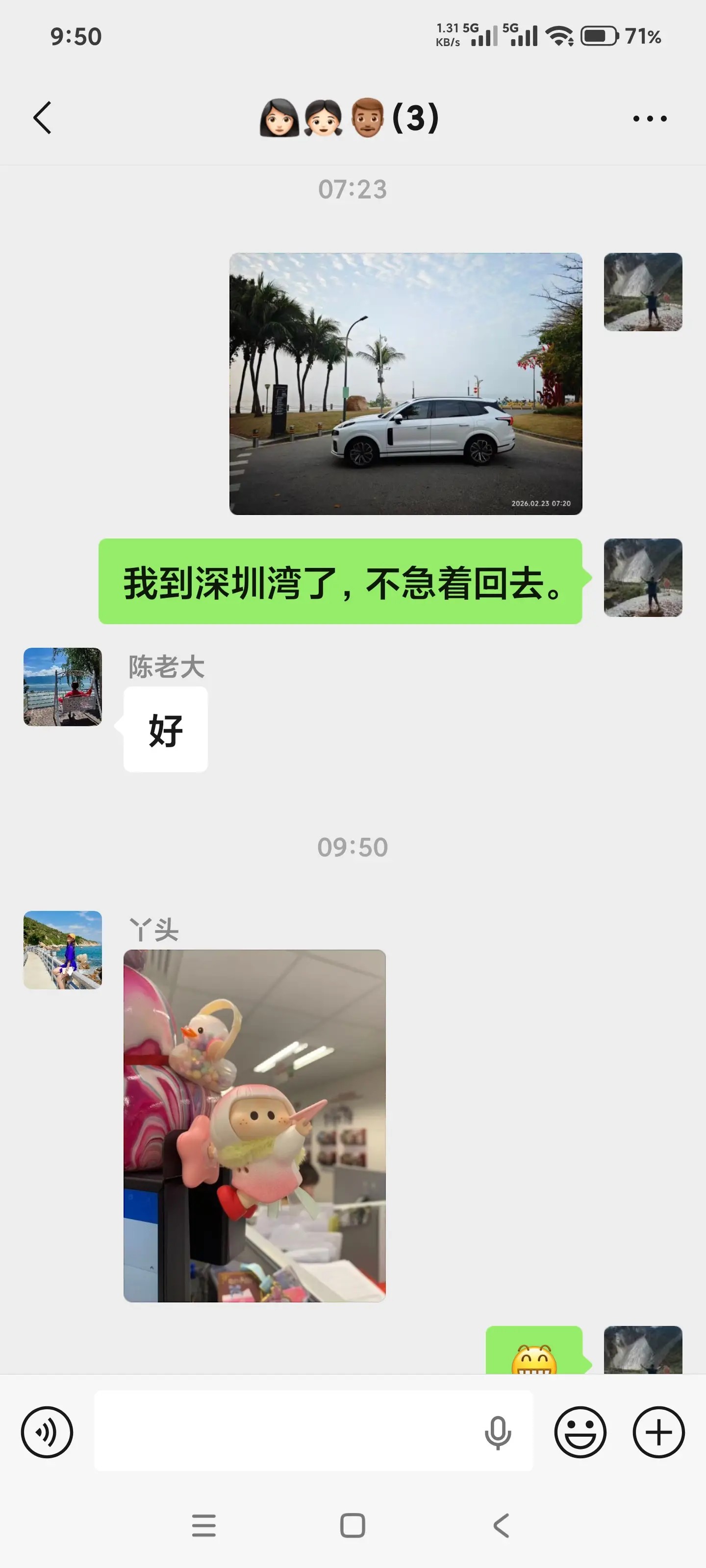Screen dimensions: 706x1568
Task: Go back from the group chat
Action: (x=42, y=118)
